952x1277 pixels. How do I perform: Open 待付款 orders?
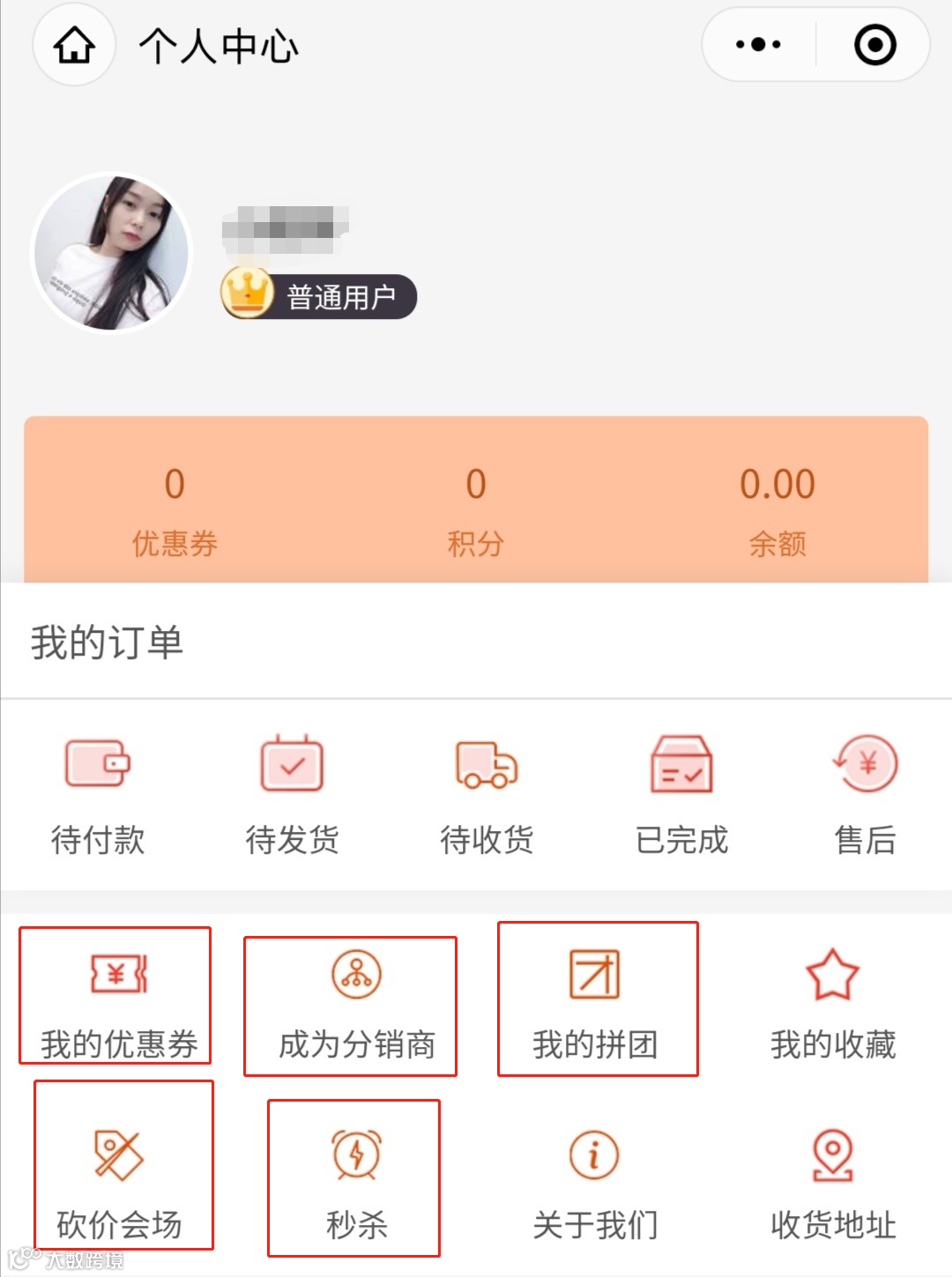[x=98, y=794]
